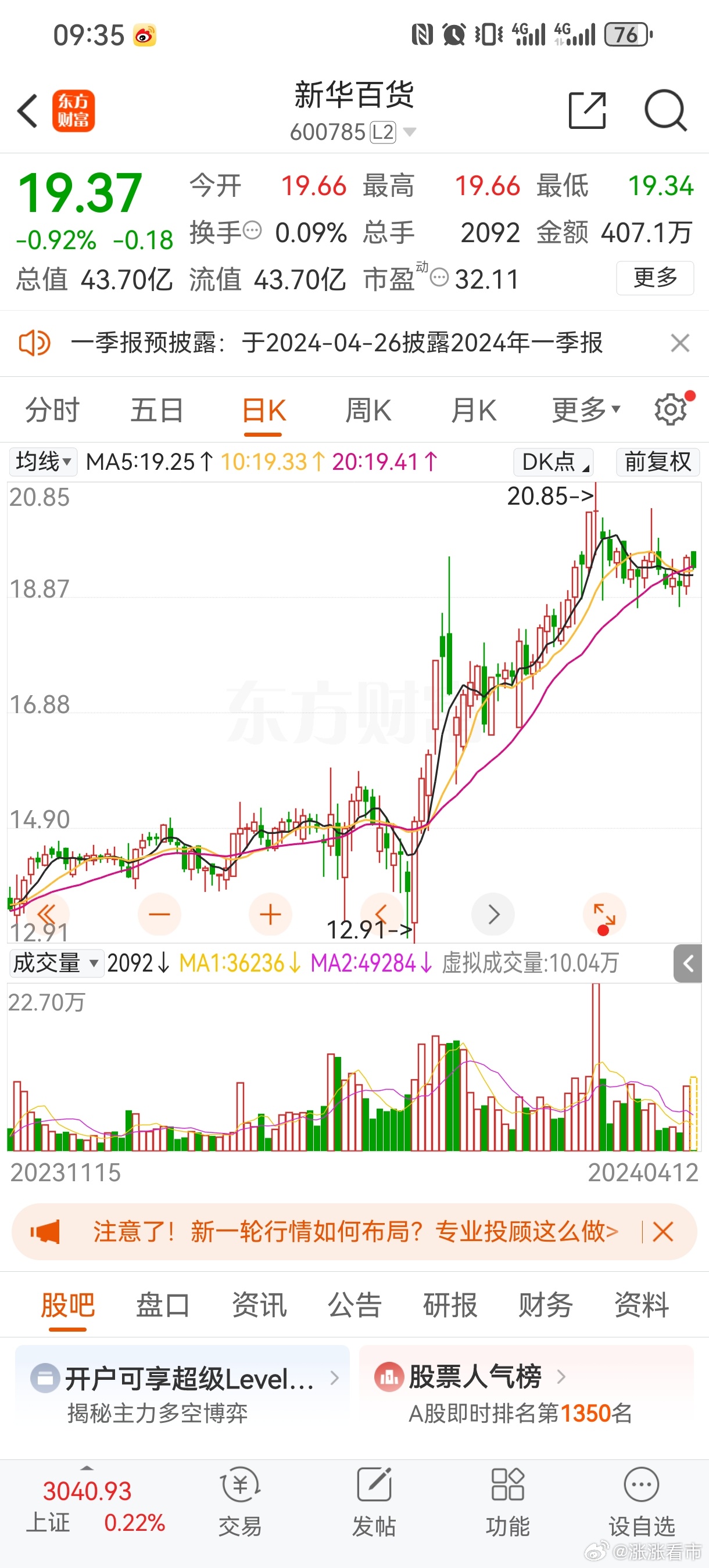The width and height of the screenshot is (709, 1568).
Task: Toggle 前复权 price adjustment mode
Action: [x=657, y=462]
